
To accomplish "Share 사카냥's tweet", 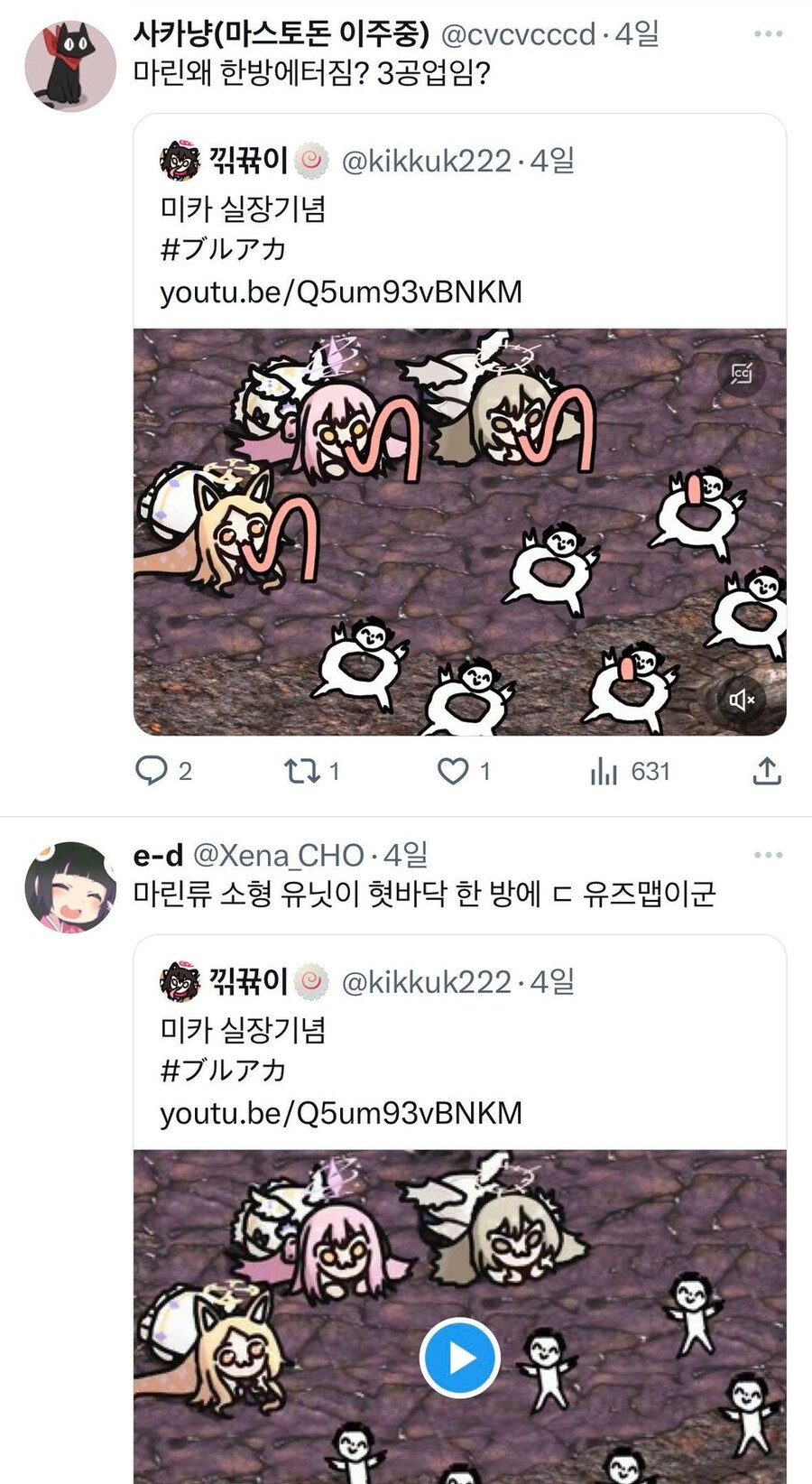I will click(x=766, y=771).
